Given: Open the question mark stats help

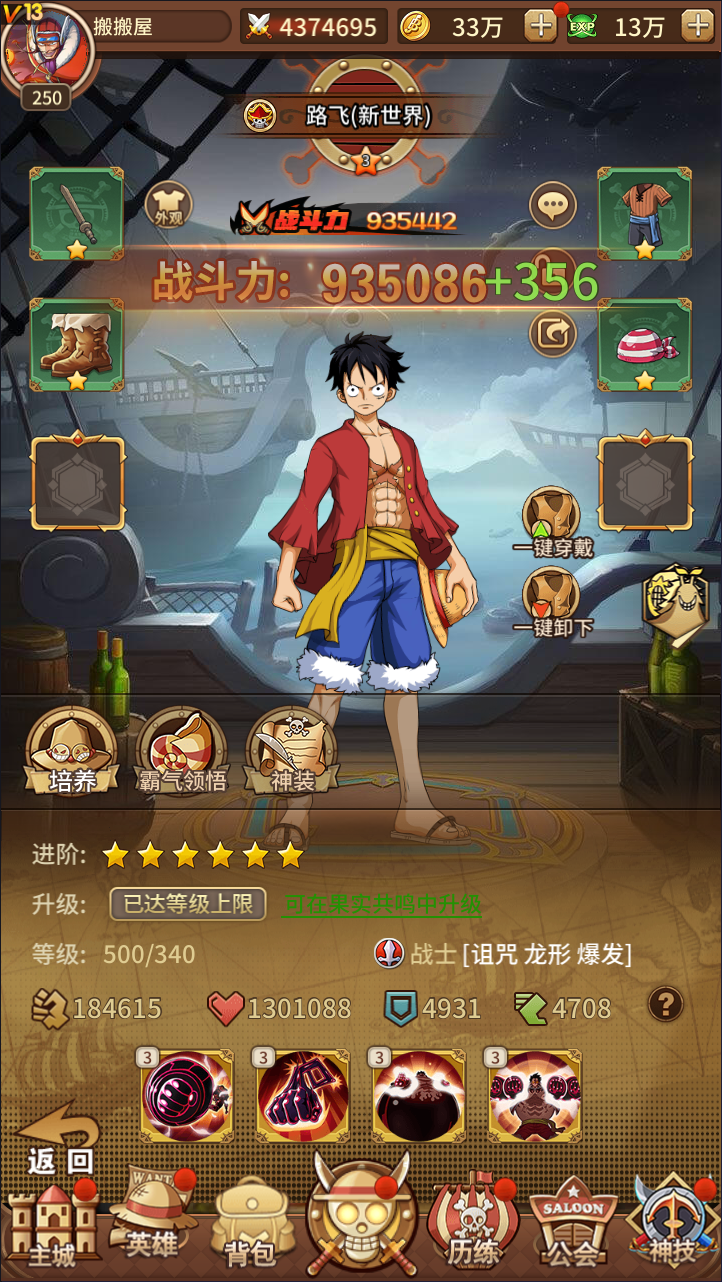Looking at the screenshot, I should pos(666,1003).
